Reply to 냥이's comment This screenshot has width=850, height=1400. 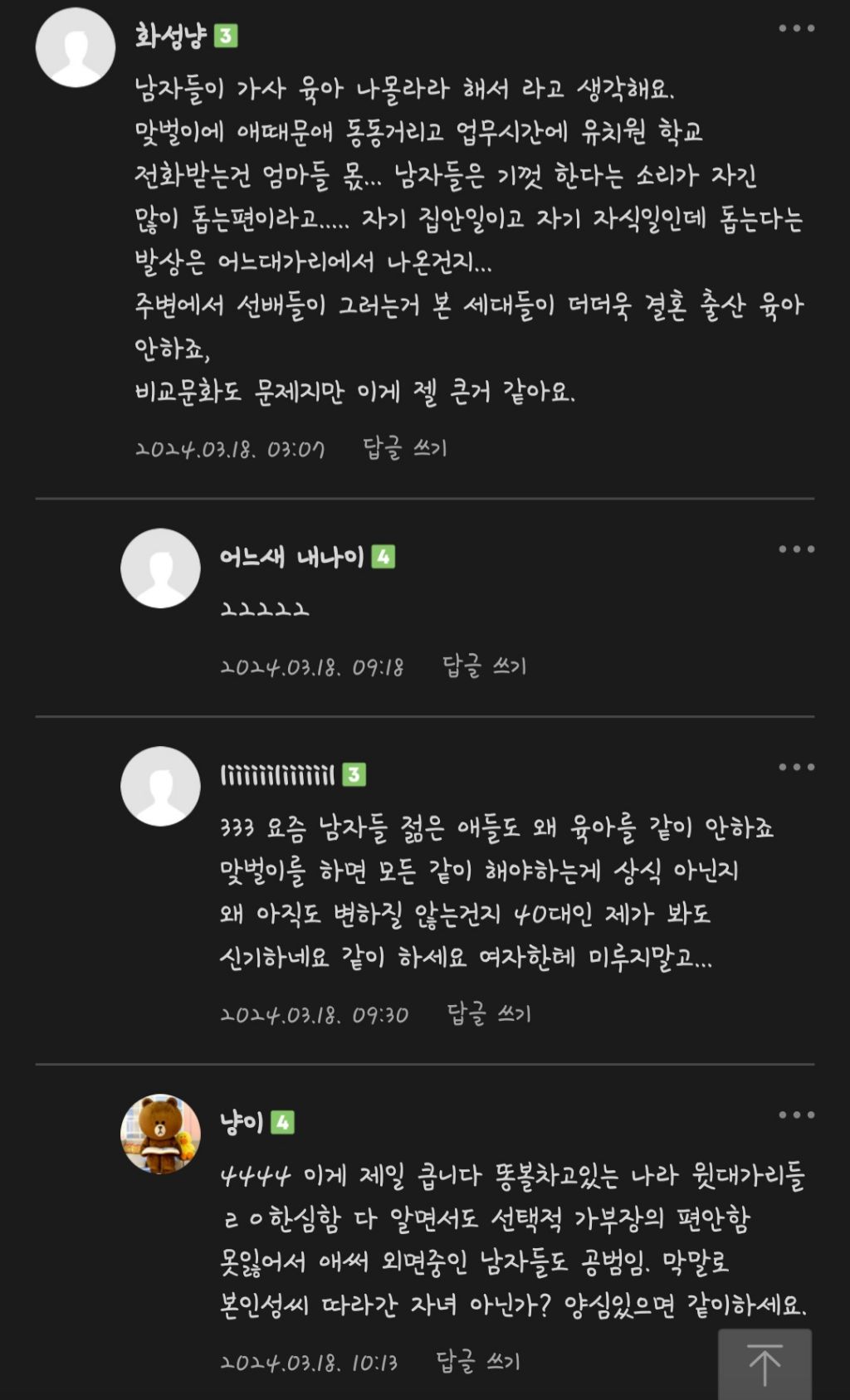click(478, 1362)
